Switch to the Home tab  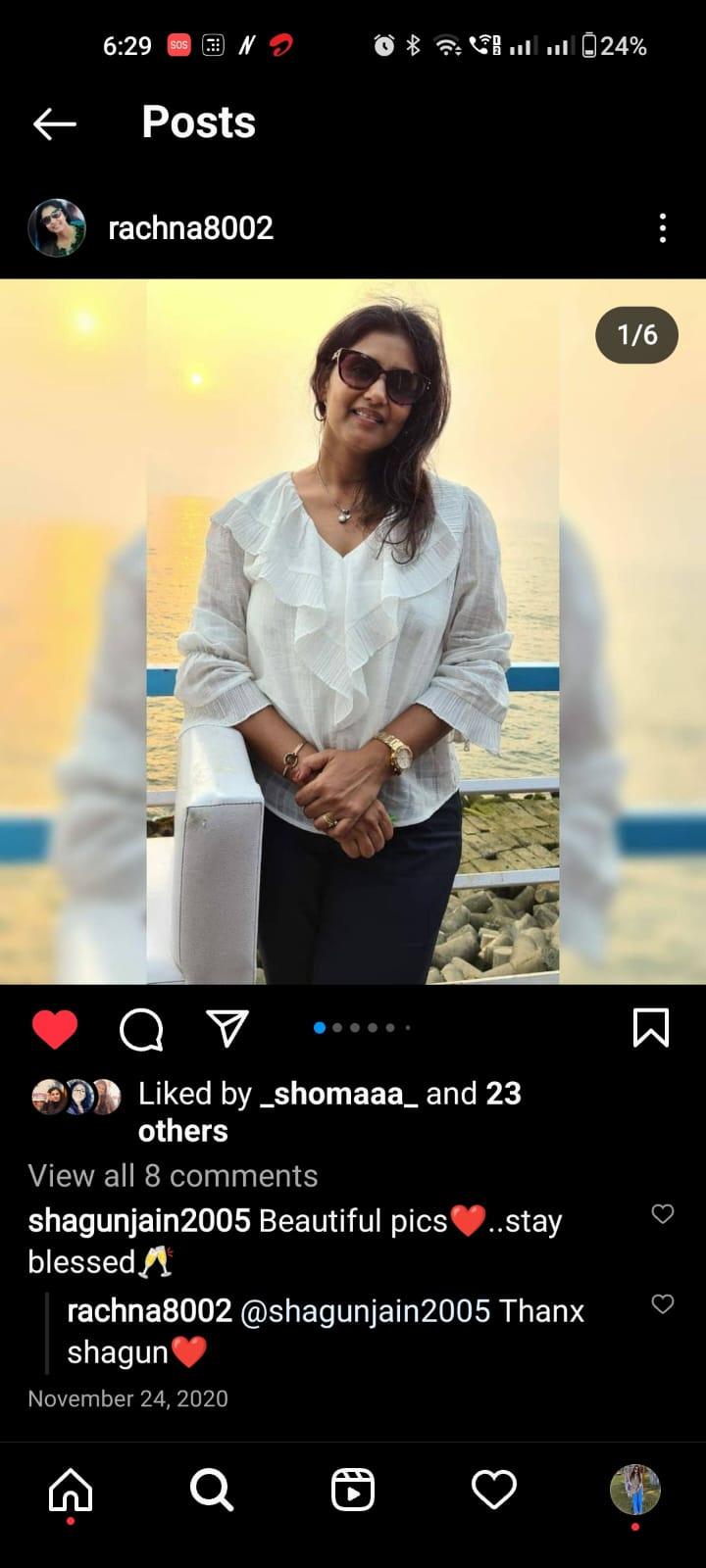[71, 1491]
